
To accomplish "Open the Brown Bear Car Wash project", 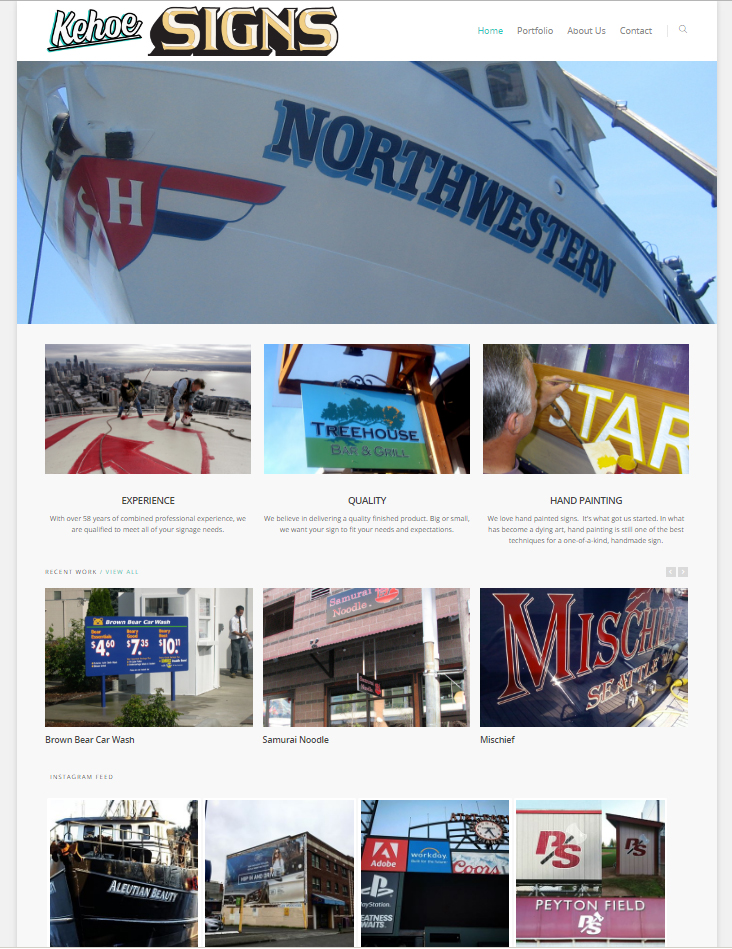I will [x=149, y=657].
